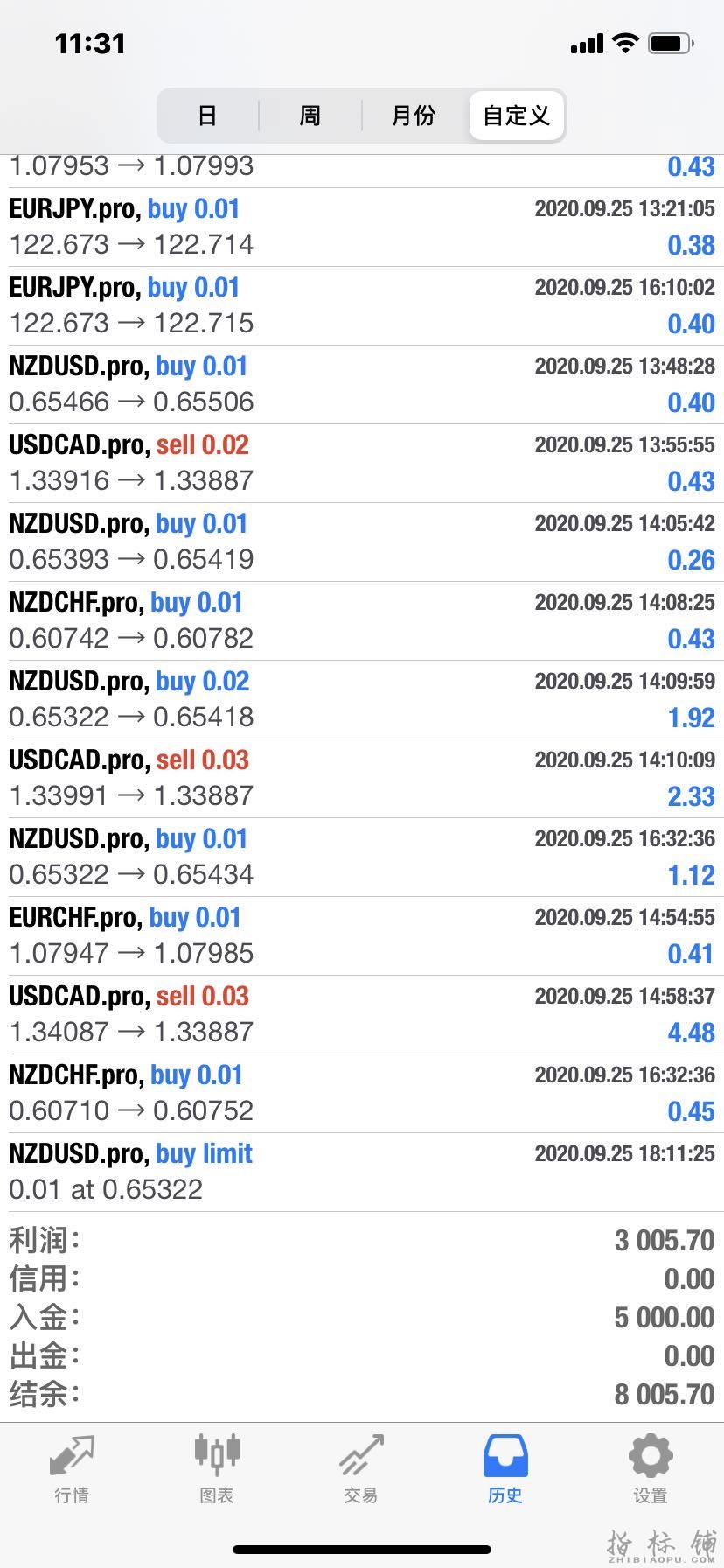Choose the 自定义 period segment

(x=517, y=115)
